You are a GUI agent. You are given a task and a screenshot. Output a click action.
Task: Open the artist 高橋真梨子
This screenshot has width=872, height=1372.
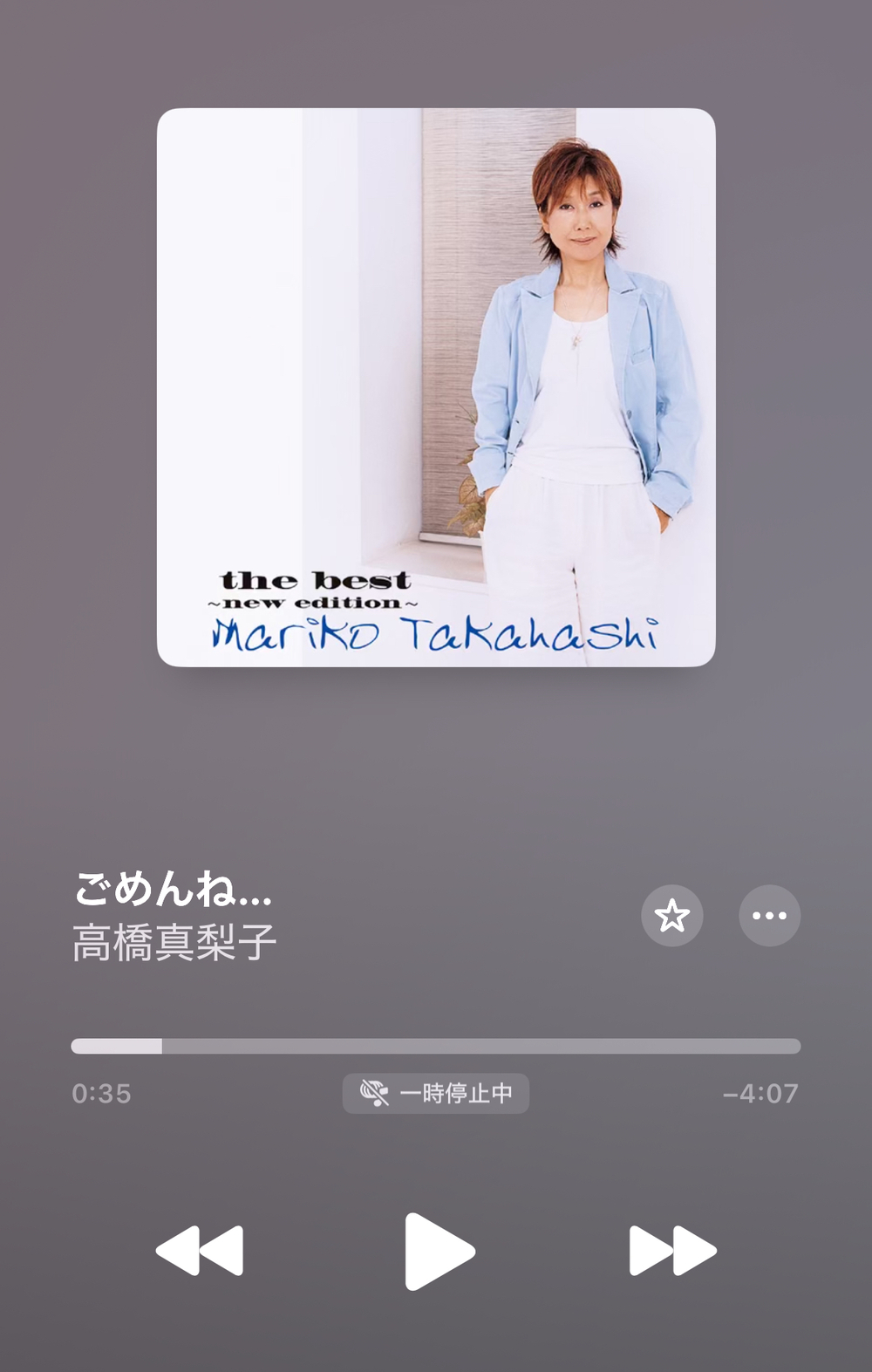[174, 943]
